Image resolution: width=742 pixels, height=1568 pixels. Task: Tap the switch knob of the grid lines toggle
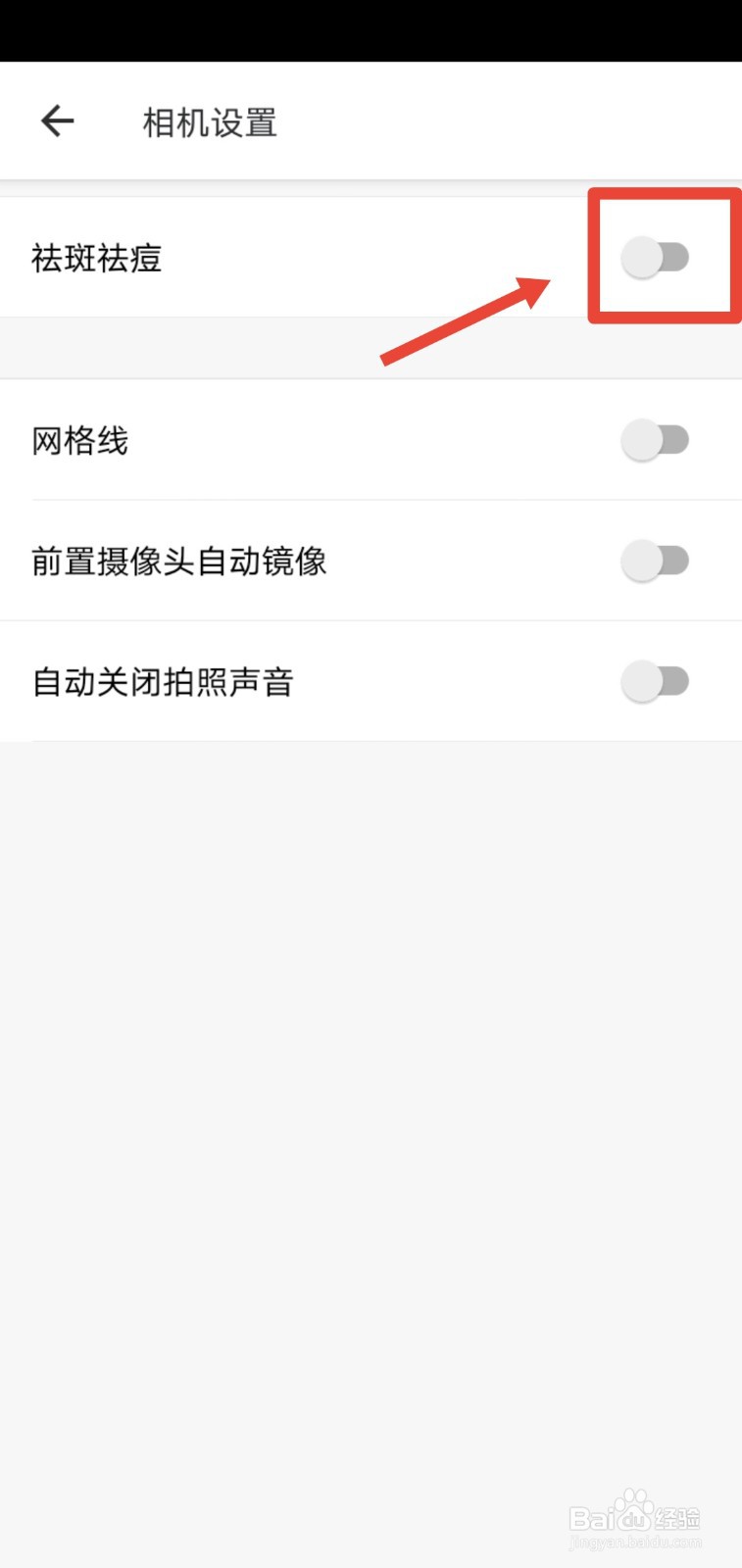(643, 440)
